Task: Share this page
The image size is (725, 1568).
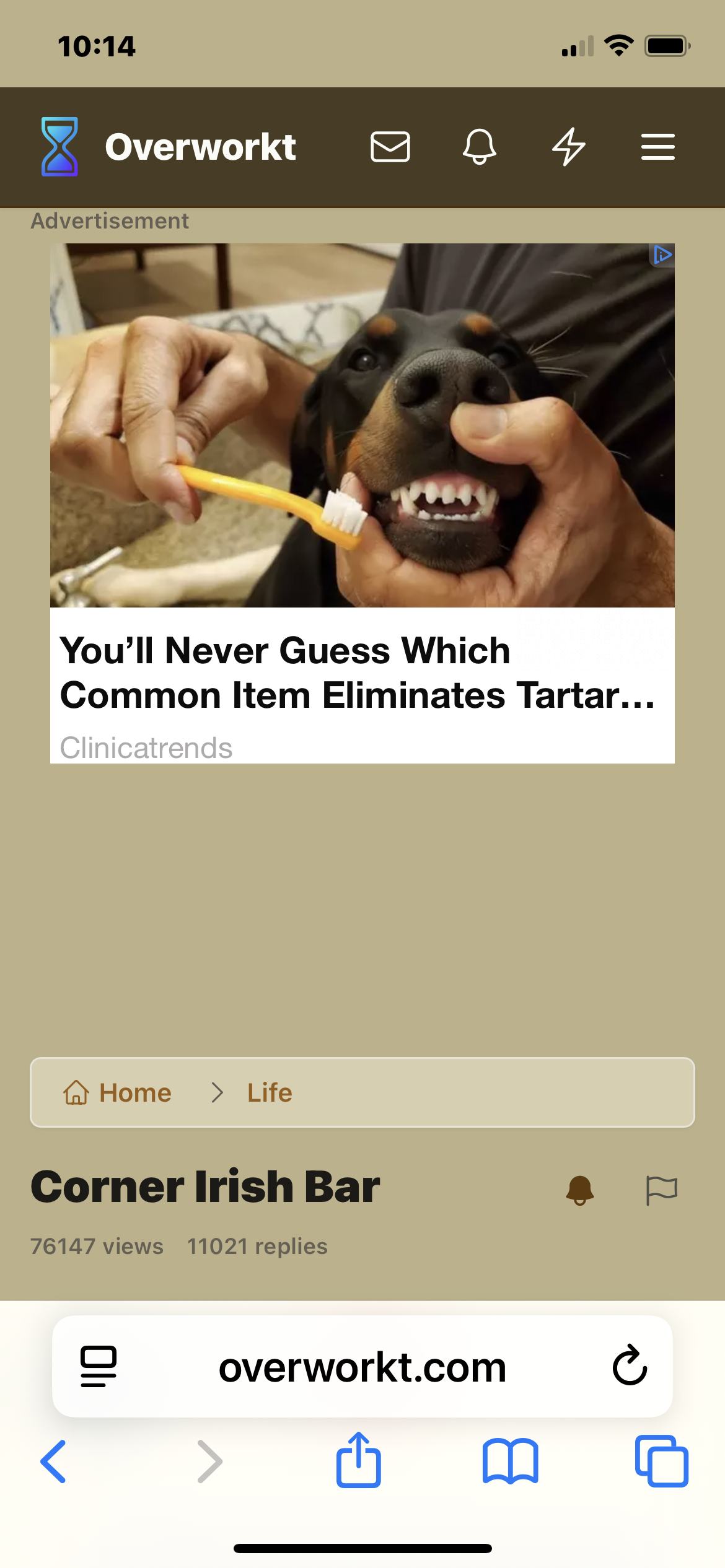Action: (358, 1460)
